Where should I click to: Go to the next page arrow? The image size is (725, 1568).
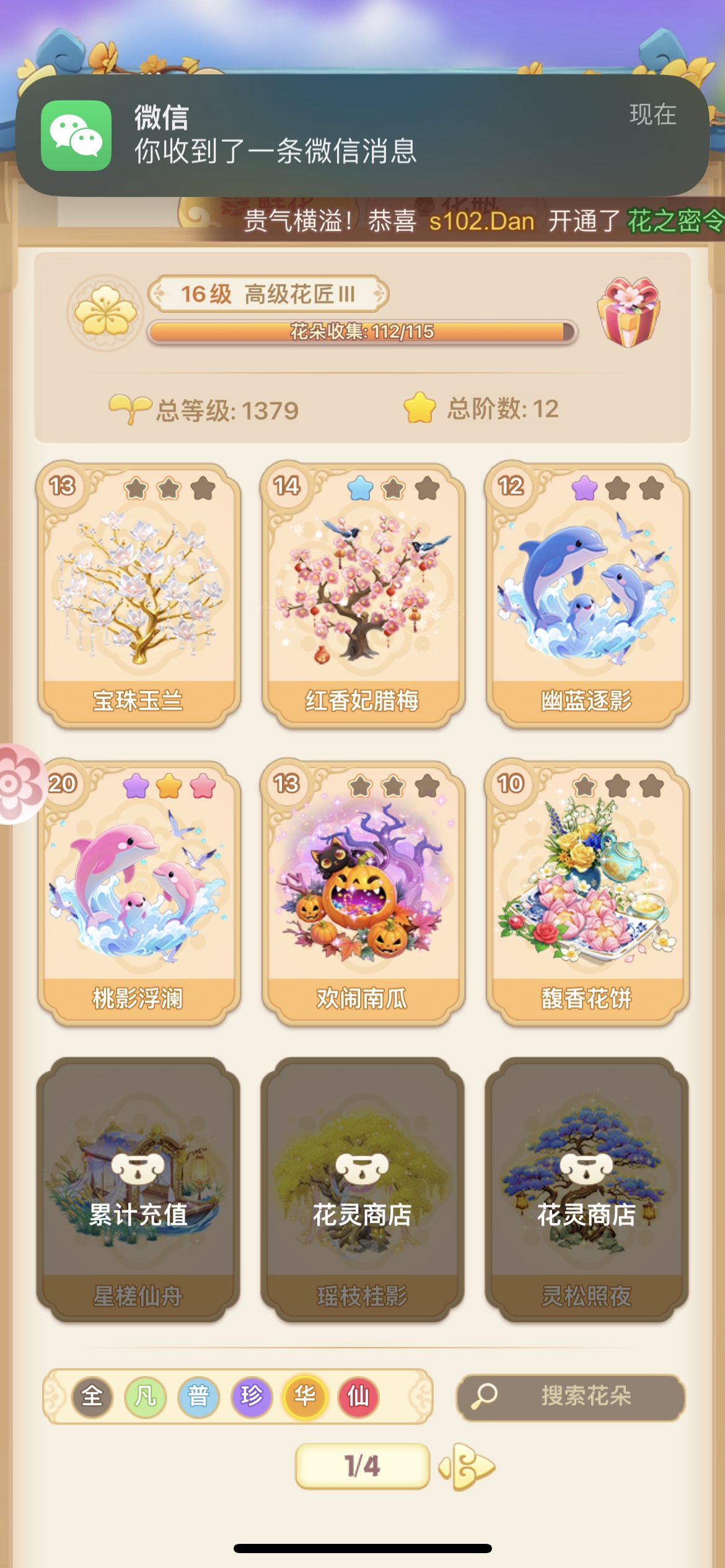[466, 1466]
